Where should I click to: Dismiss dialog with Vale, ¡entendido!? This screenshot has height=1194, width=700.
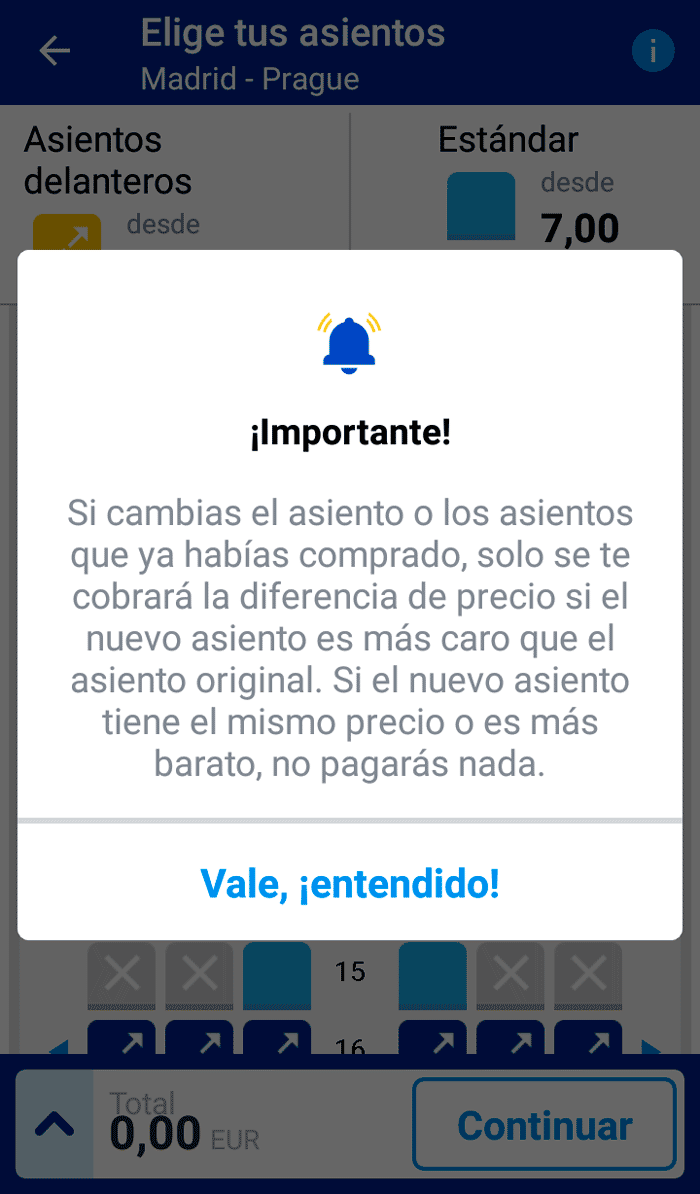pos(350,884)
